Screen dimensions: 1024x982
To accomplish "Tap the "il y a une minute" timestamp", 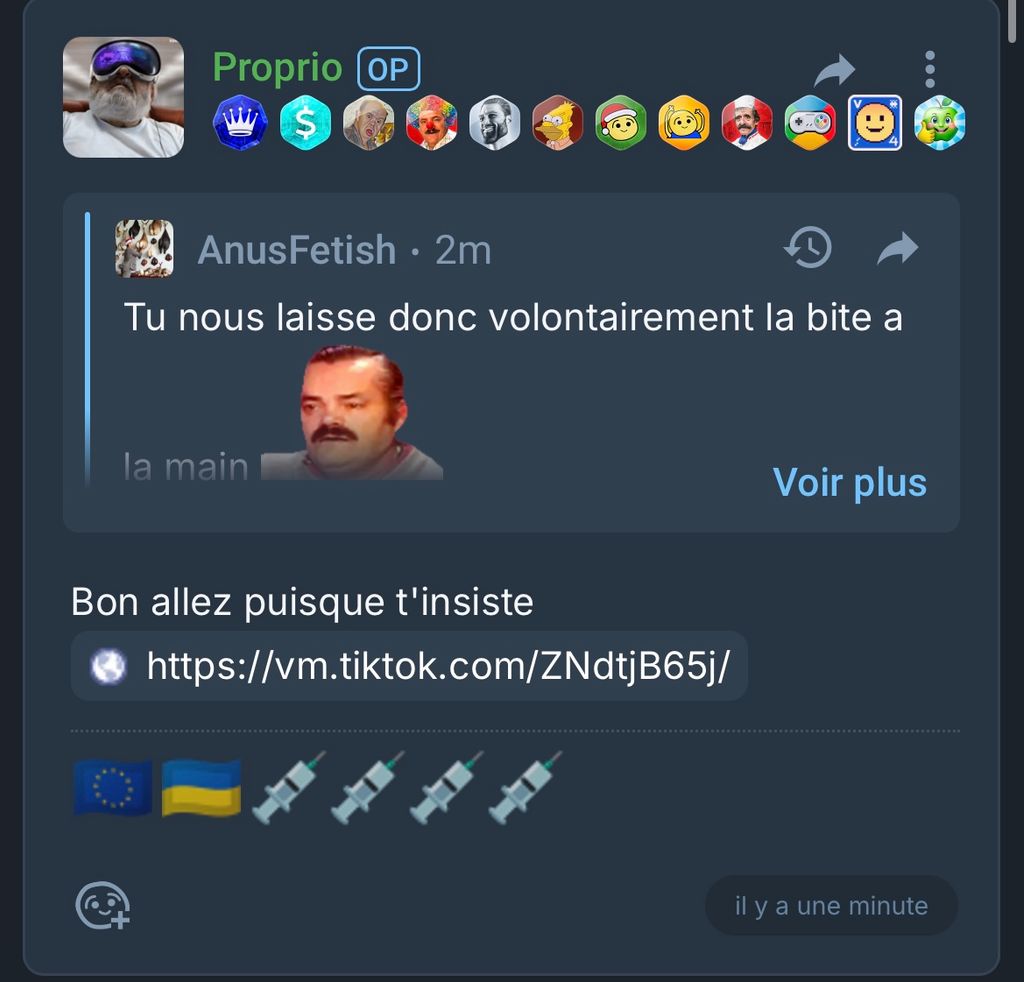I will pos(830,906).
